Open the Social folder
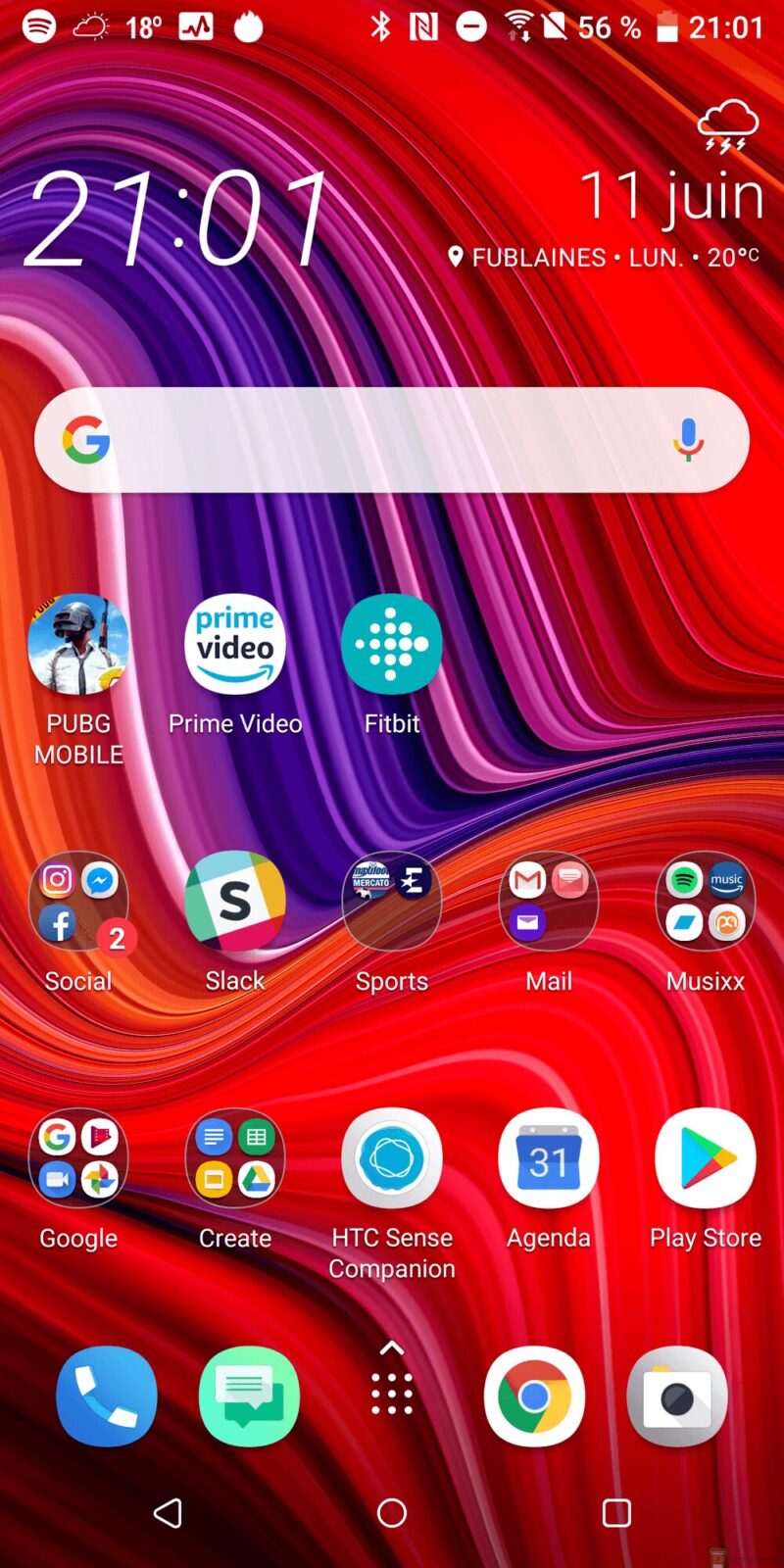This screenshot has height=1568, width=784. (x=78, y=902)
